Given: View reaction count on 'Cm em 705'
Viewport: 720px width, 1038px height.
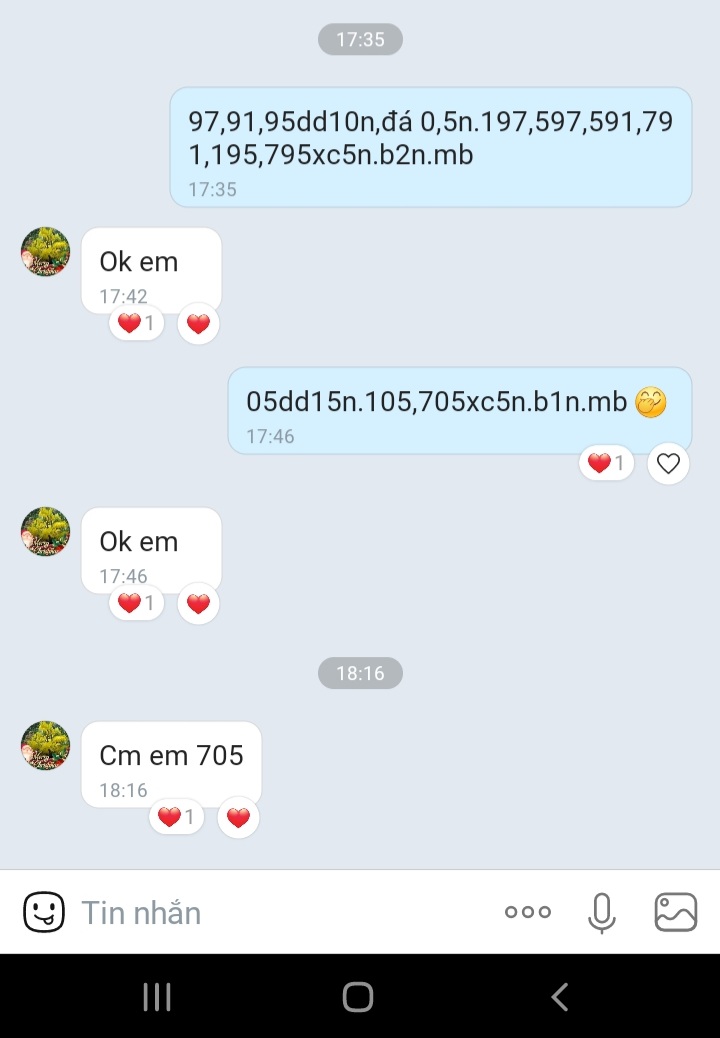Looking at the screenshot, I should (176, 818).
